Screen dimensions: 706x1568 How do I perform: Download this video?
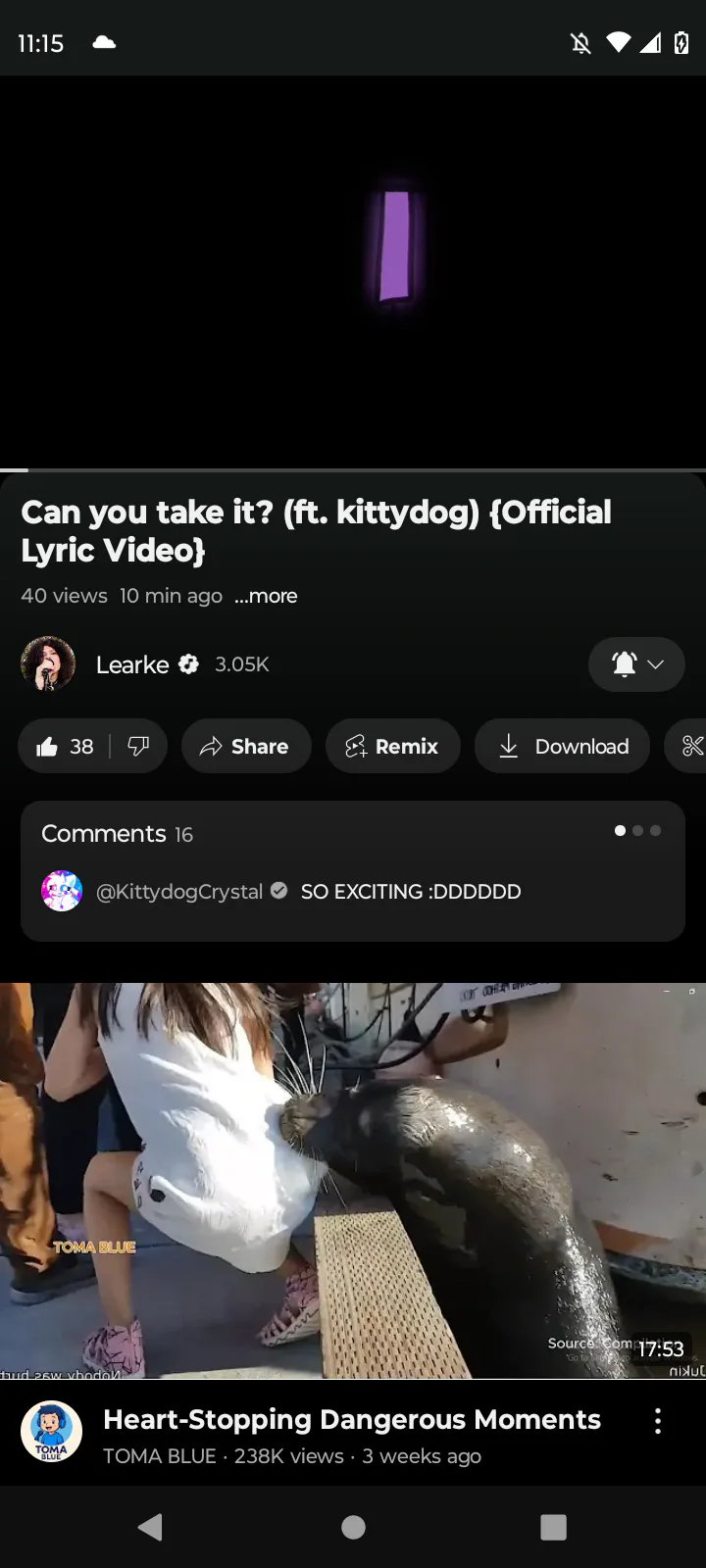562,747
